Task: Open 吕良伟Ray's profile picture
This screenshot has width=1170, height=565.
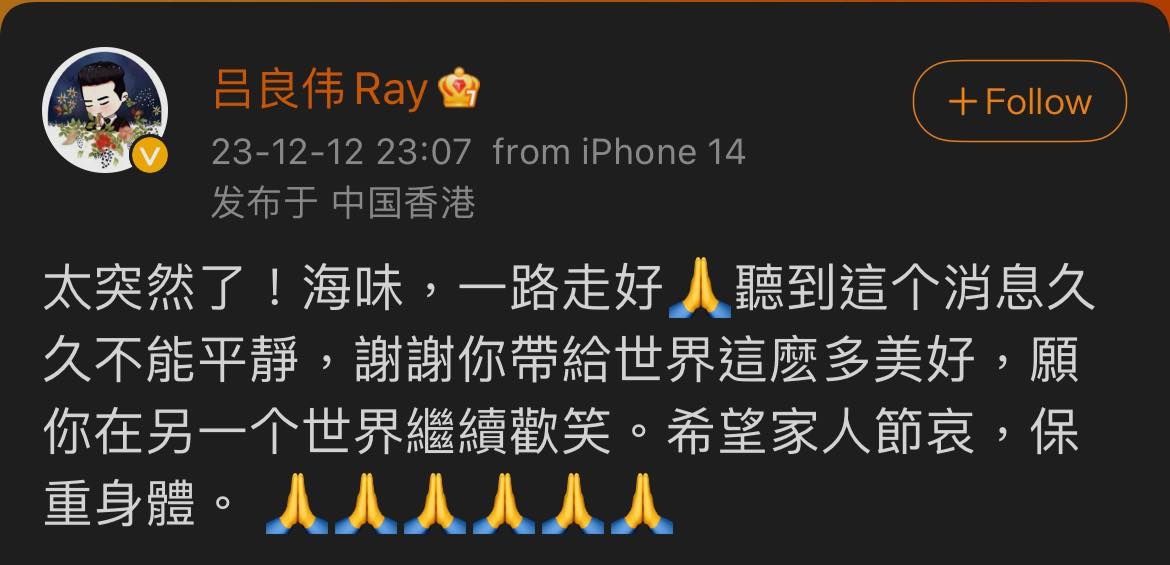Action: point(103,108)
